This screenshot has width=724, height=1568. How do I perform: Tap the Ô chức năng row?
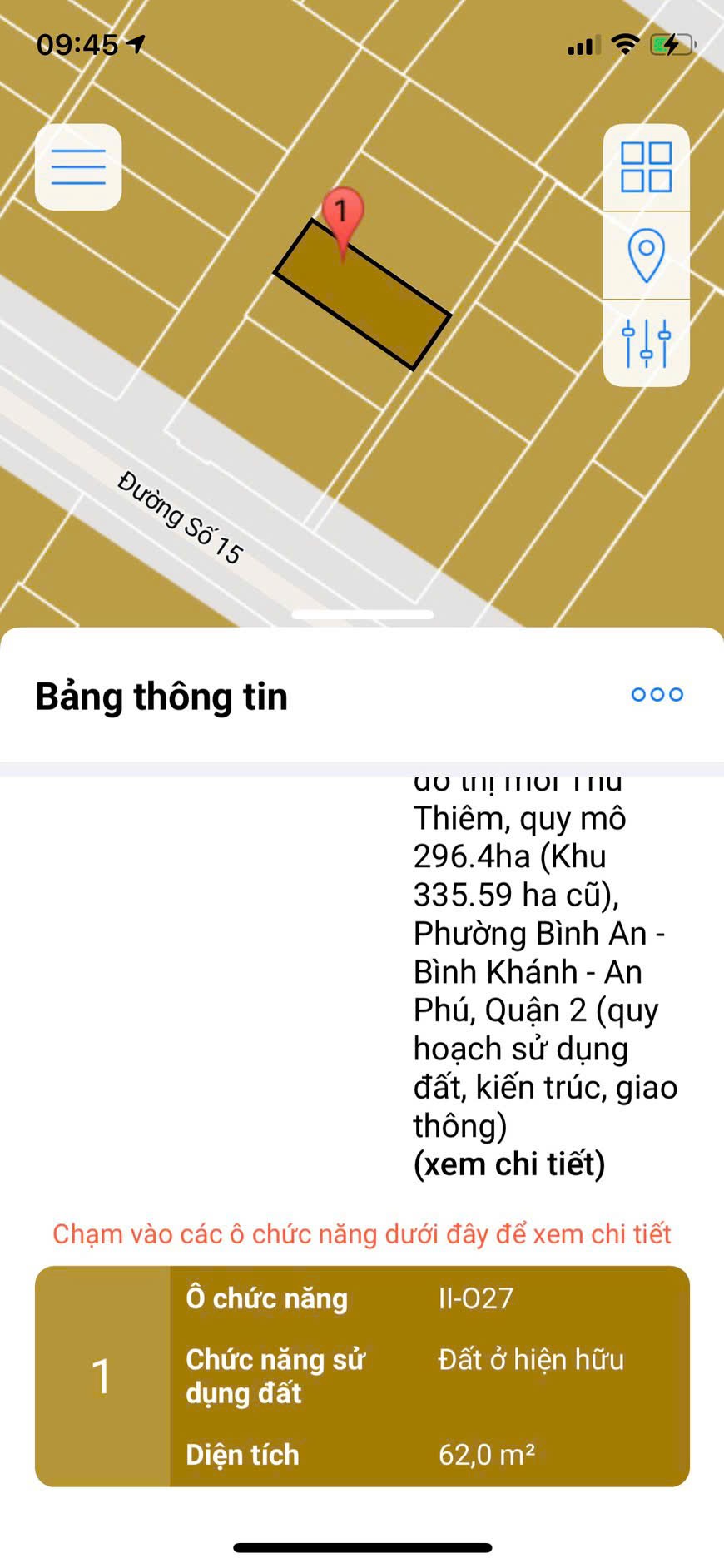(268, 1298)
